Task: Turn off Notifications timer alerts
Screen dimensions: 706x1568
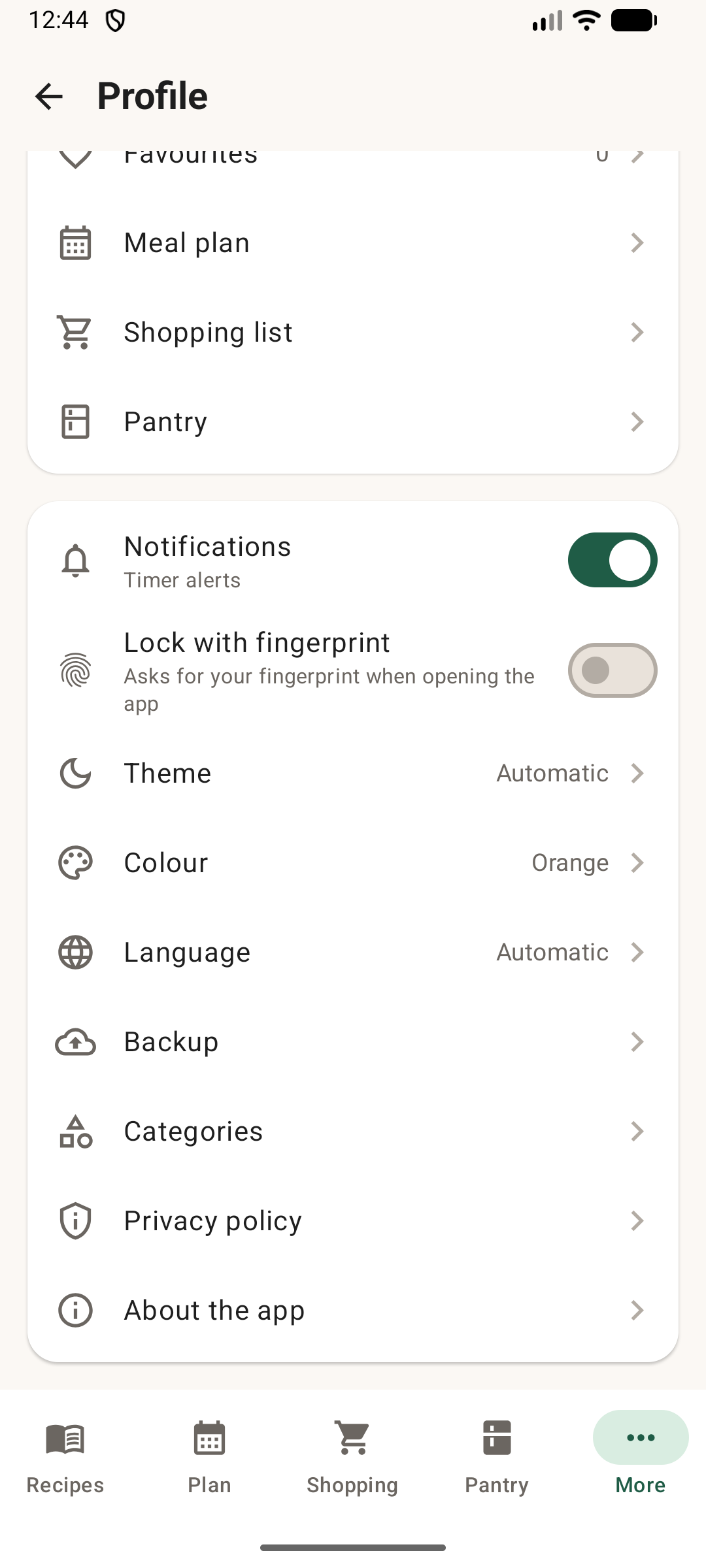Action: (x=613, y=561)
